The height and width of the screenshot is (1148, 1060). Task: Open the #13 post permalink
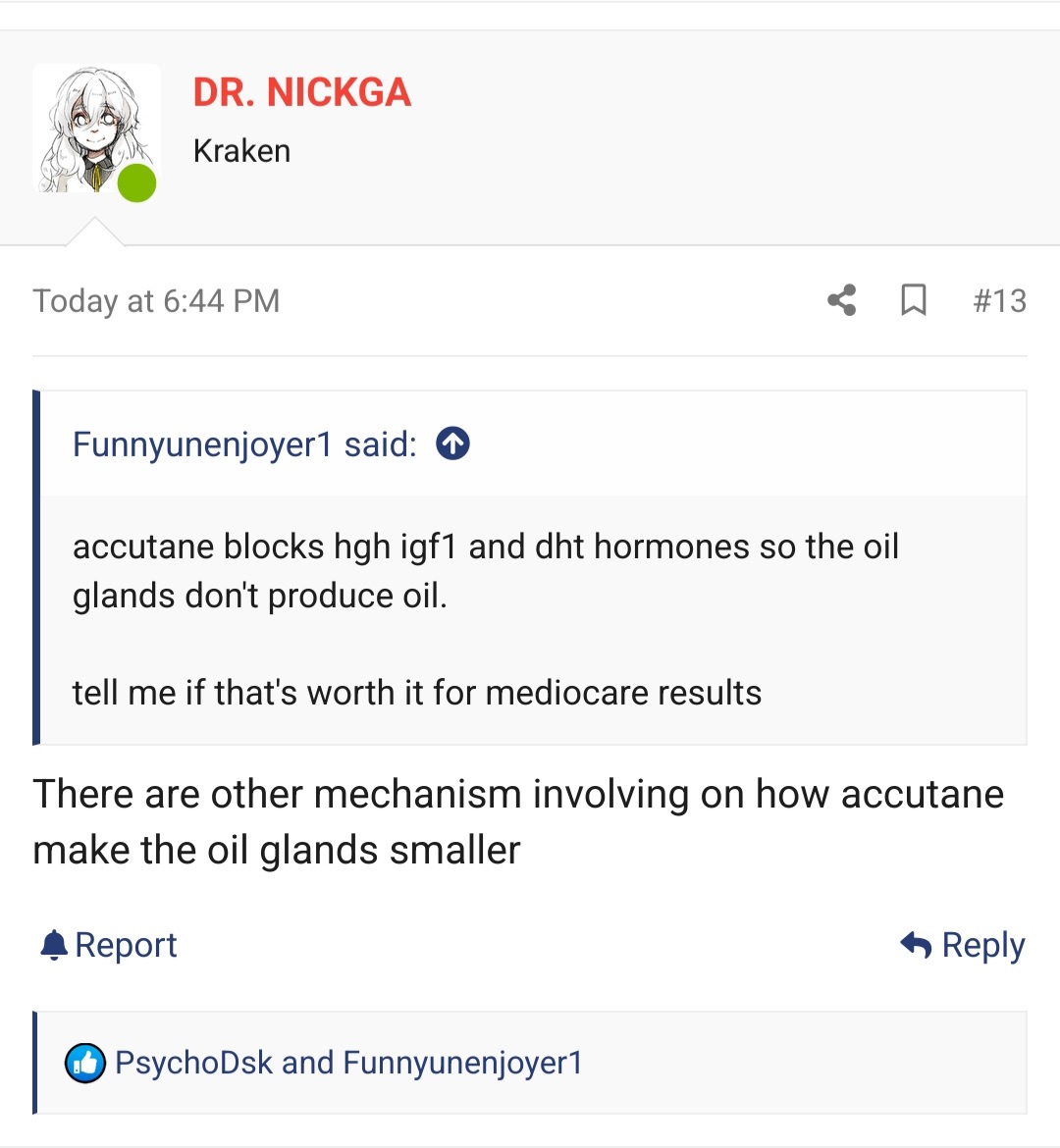pos(999,300)
